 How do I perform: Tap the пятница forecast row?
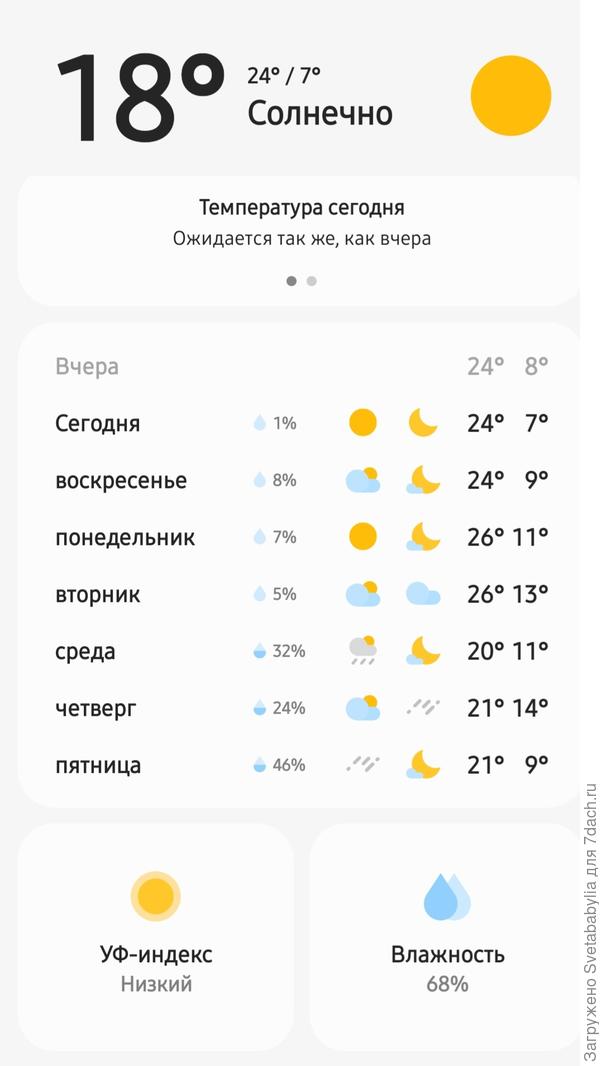[x=300, y=765]
